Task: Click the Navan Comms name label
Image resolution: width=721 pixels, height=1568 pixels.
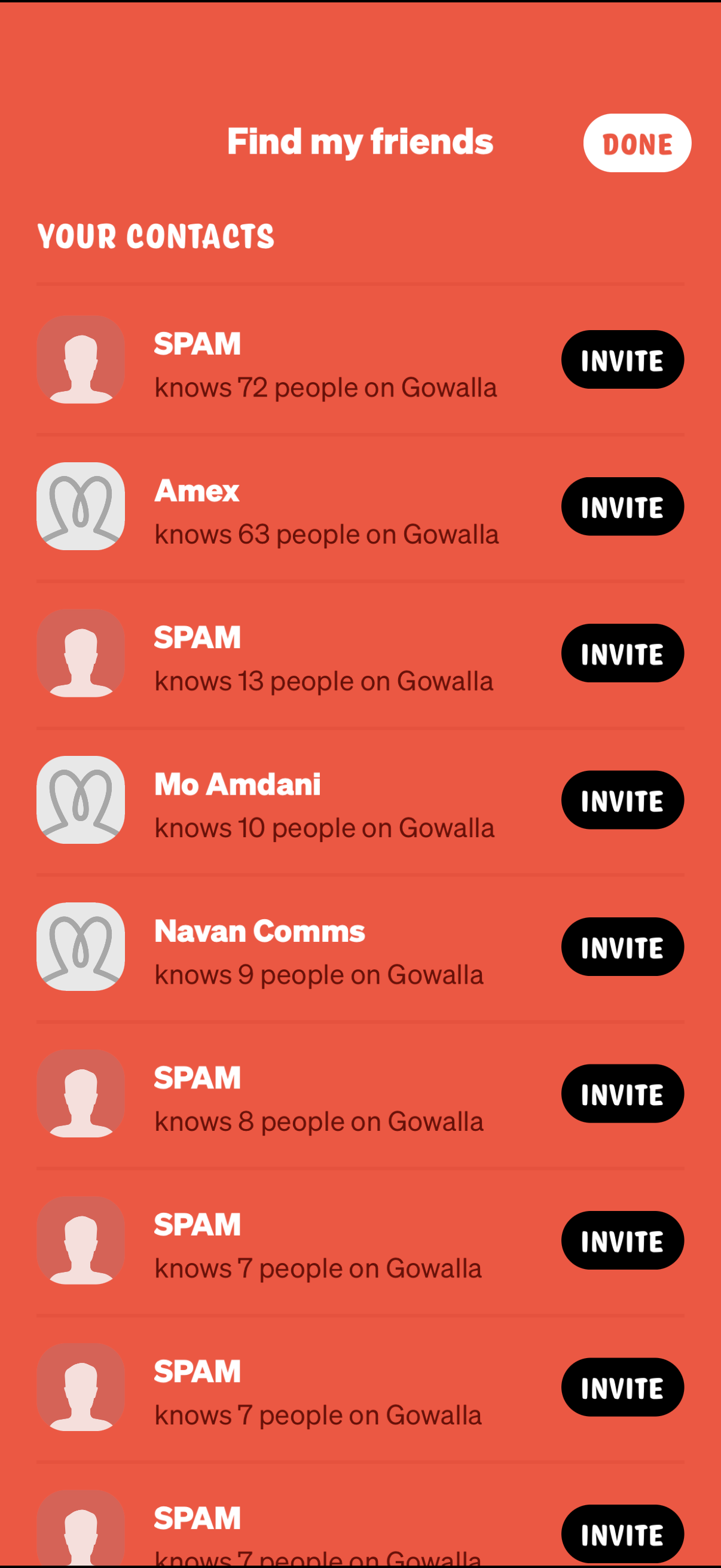Action: tap(259, 931)
